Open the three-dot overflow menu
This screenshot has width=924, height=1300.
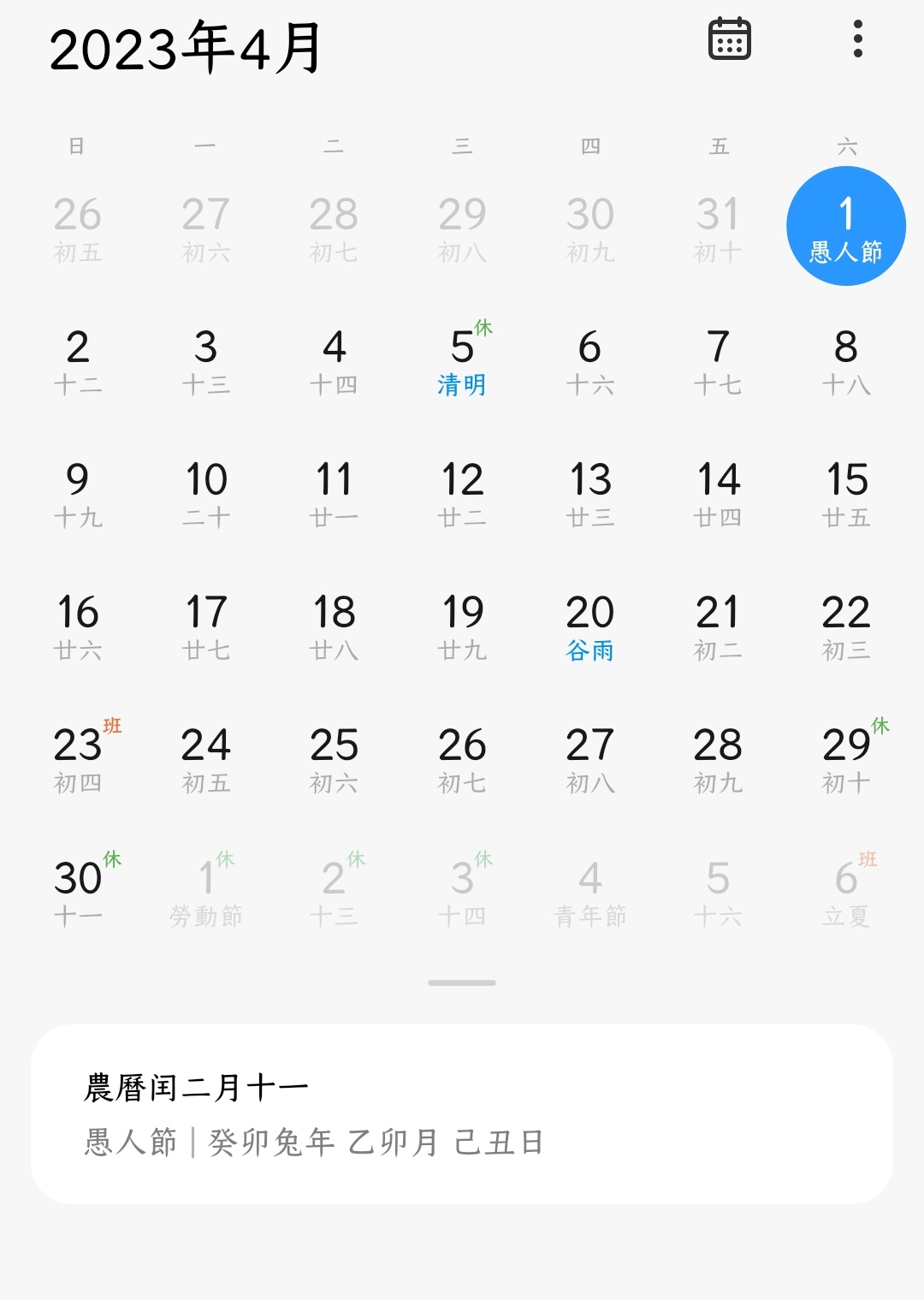pyautogui.click(x=857, y=39)
